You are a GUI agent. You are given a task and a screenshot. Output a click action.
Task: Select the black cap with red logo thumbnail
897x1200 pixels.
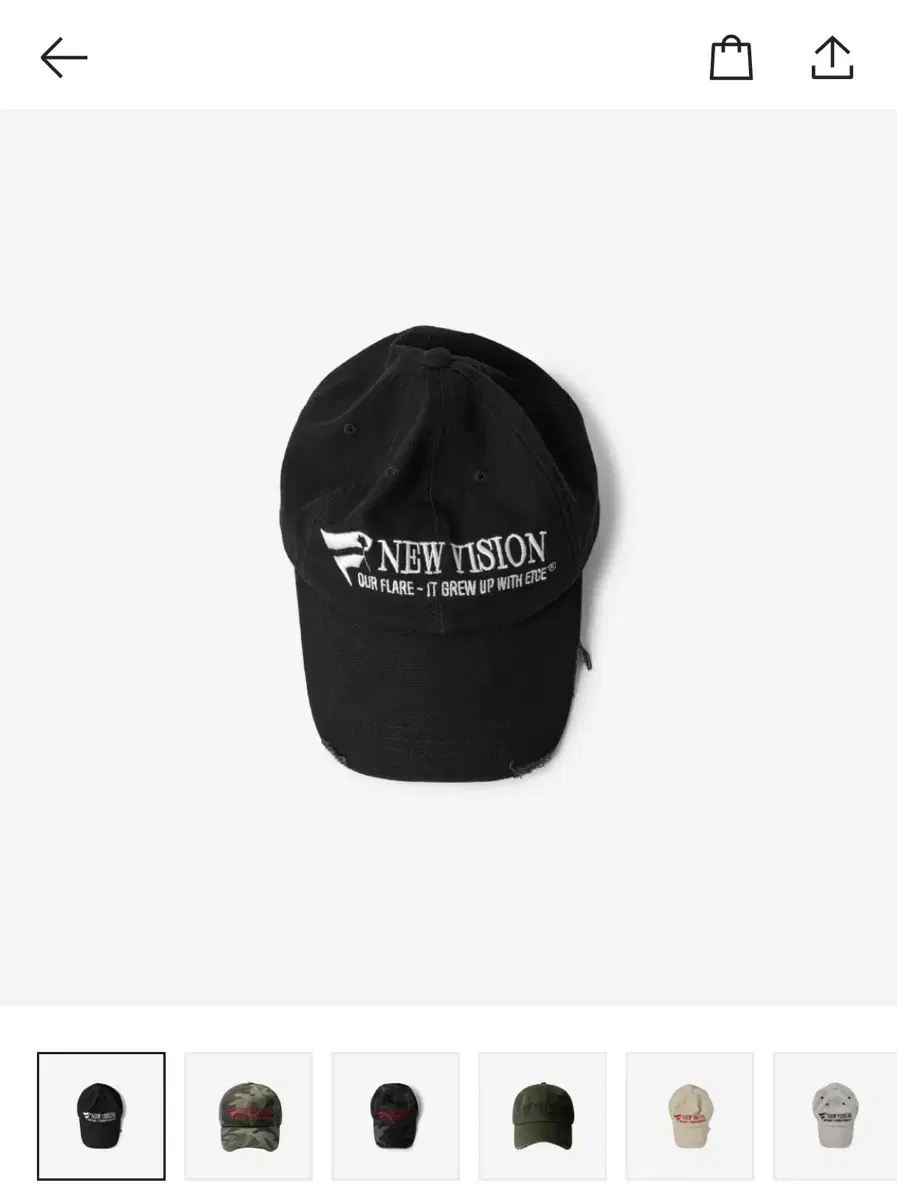point(396,1113)
